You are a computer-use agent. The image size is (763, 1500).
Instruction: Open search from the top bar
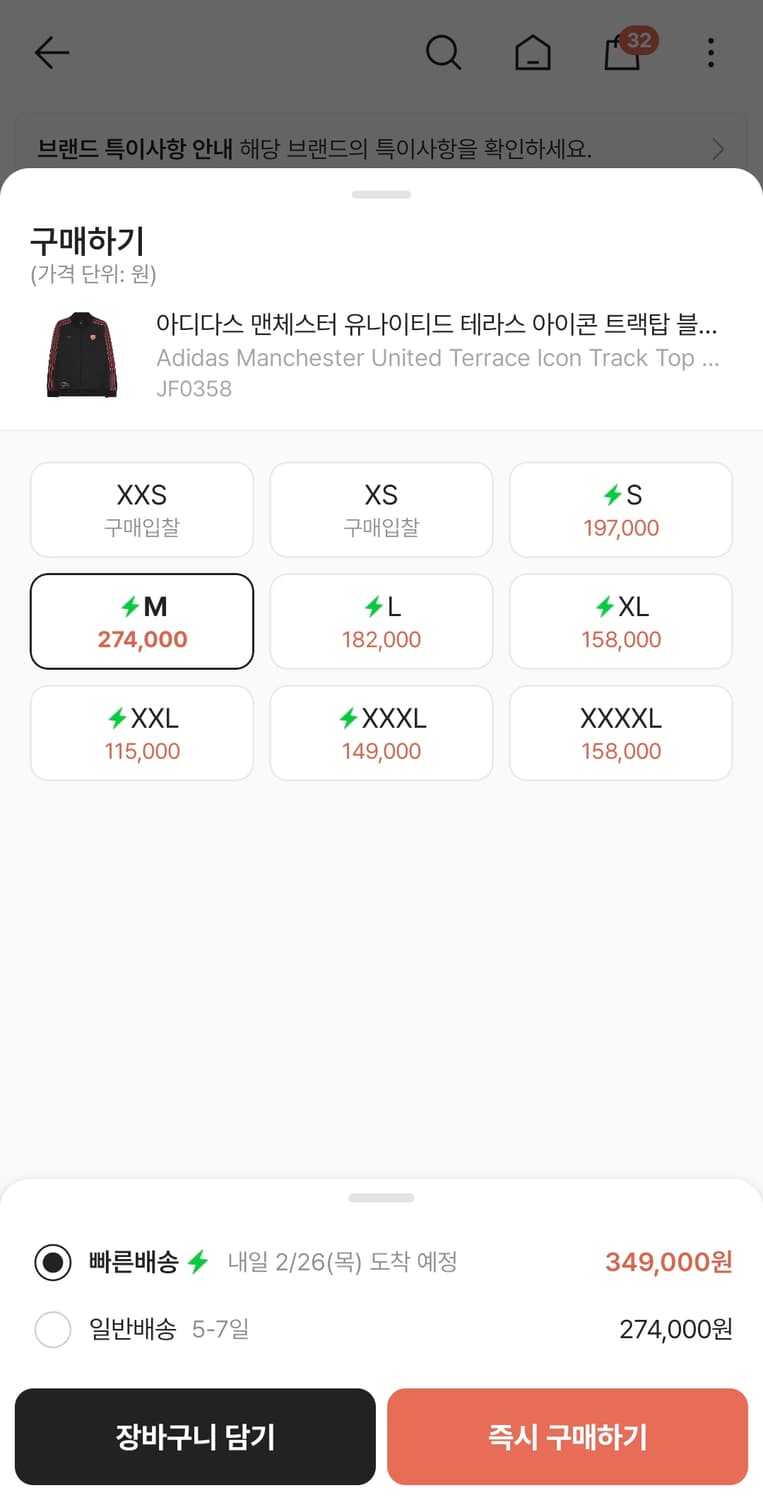click(443, 53)
